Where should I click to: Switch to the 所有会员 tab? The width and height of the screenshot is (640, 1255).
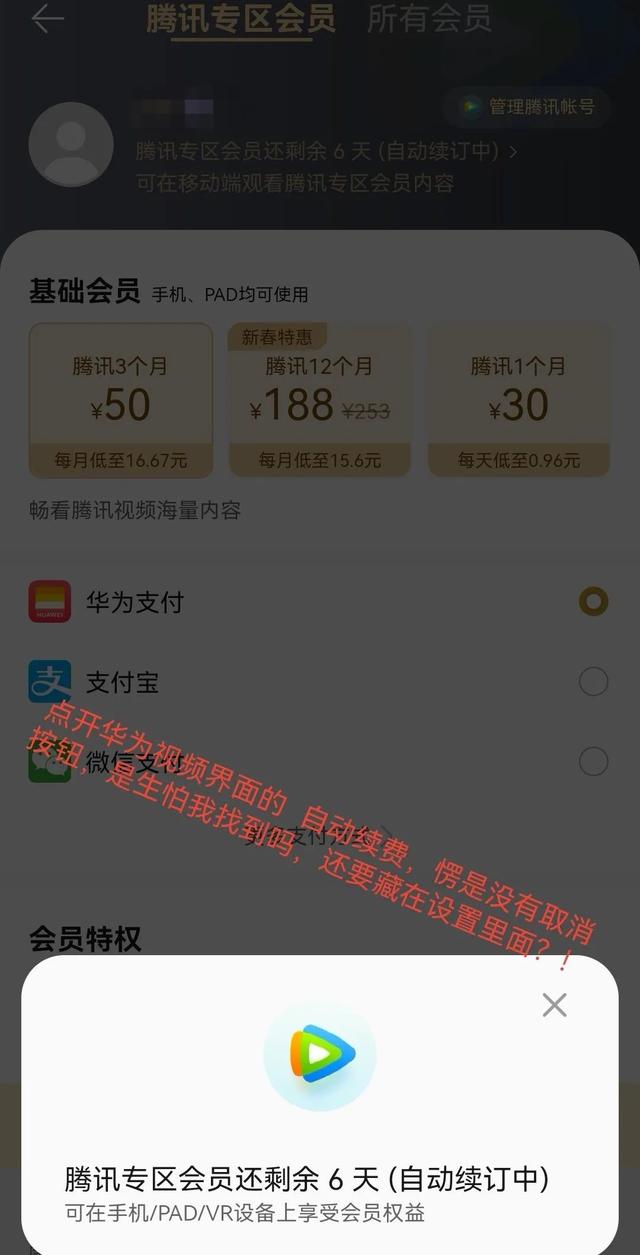[429, 19]
